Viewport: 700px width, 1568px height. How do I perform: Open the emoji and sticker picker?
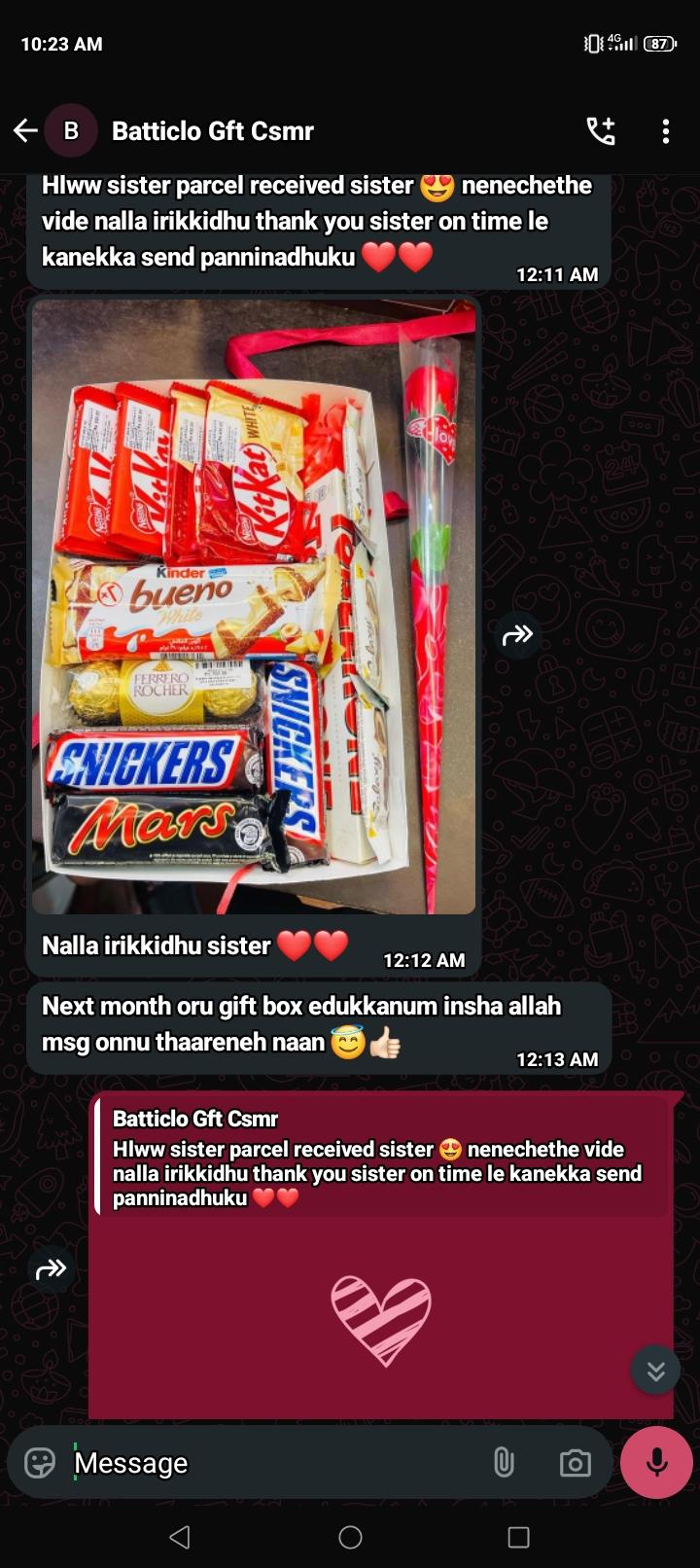[40, 1463]
